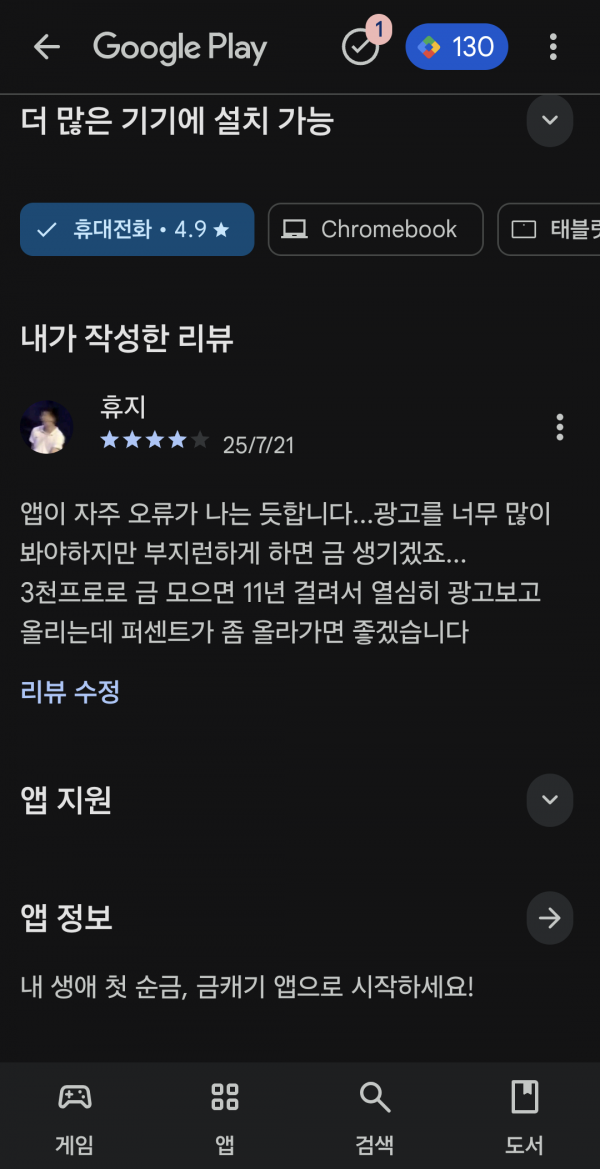Switch to the 게임 tab
Image resolution: width=600 pixels, height=1169 pixels.
pos(75,1115)
